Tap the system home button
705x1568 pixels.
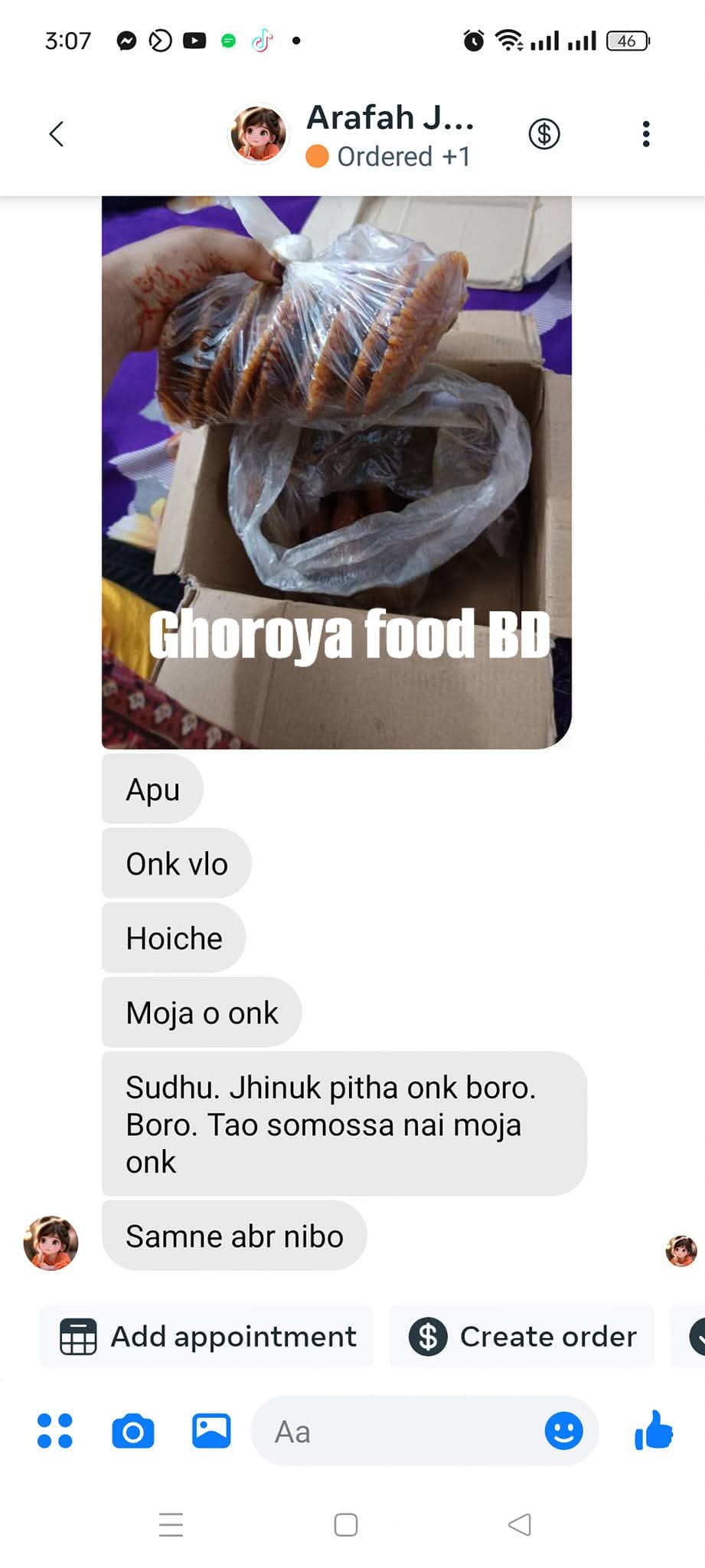(346, 1524)
